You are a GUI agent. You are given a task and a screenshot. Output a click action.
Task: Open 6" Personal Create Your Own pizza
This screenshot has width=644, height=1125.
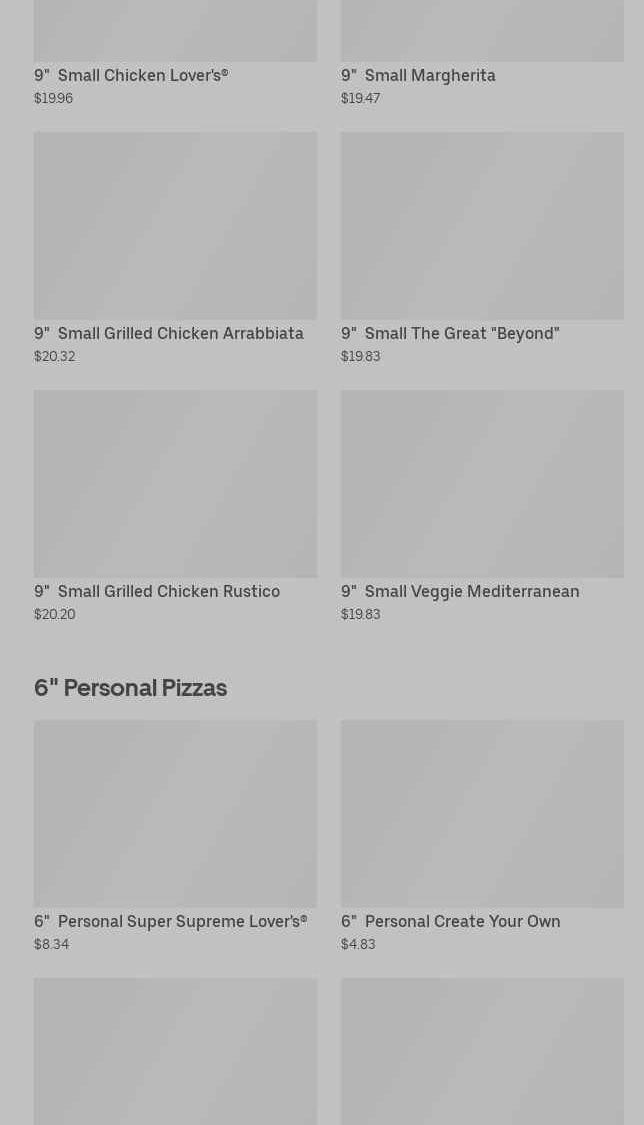(482, 816)
